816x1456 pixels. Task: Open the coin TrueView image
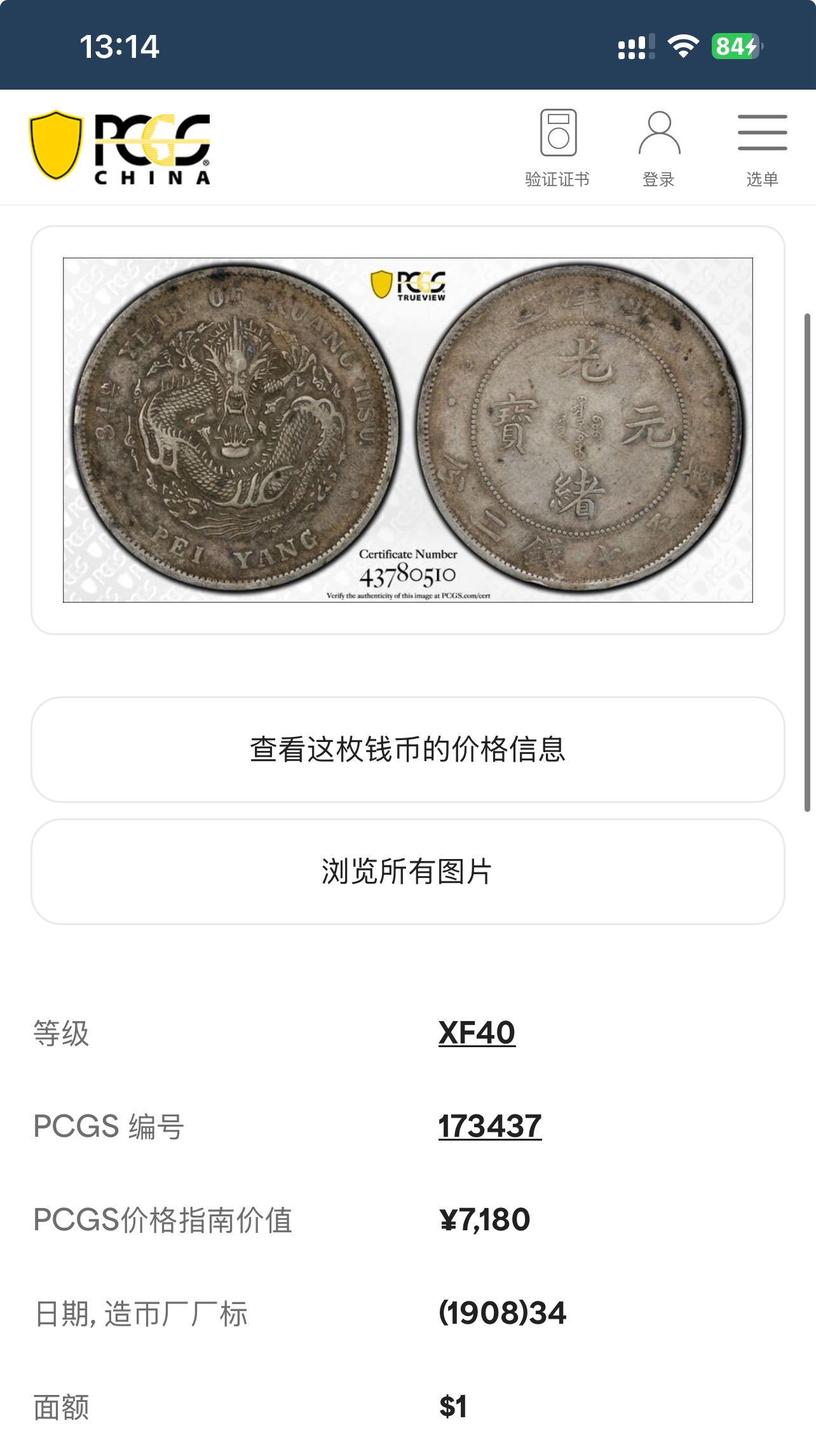[x=408, y=430]
